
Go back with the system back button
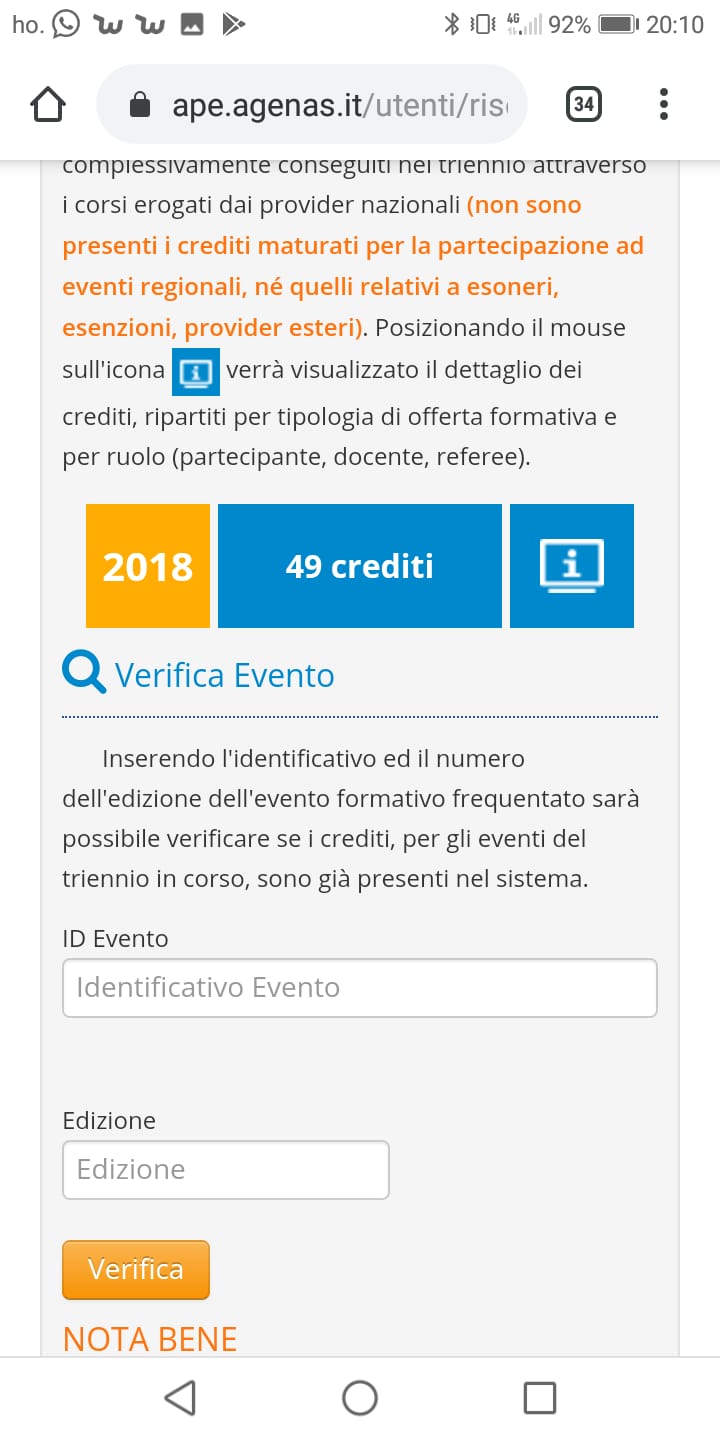tap(180, 1398)
